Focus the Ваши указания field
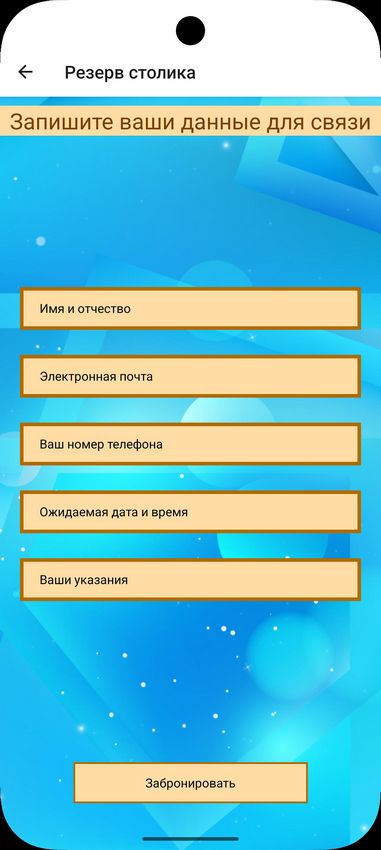 190,579
